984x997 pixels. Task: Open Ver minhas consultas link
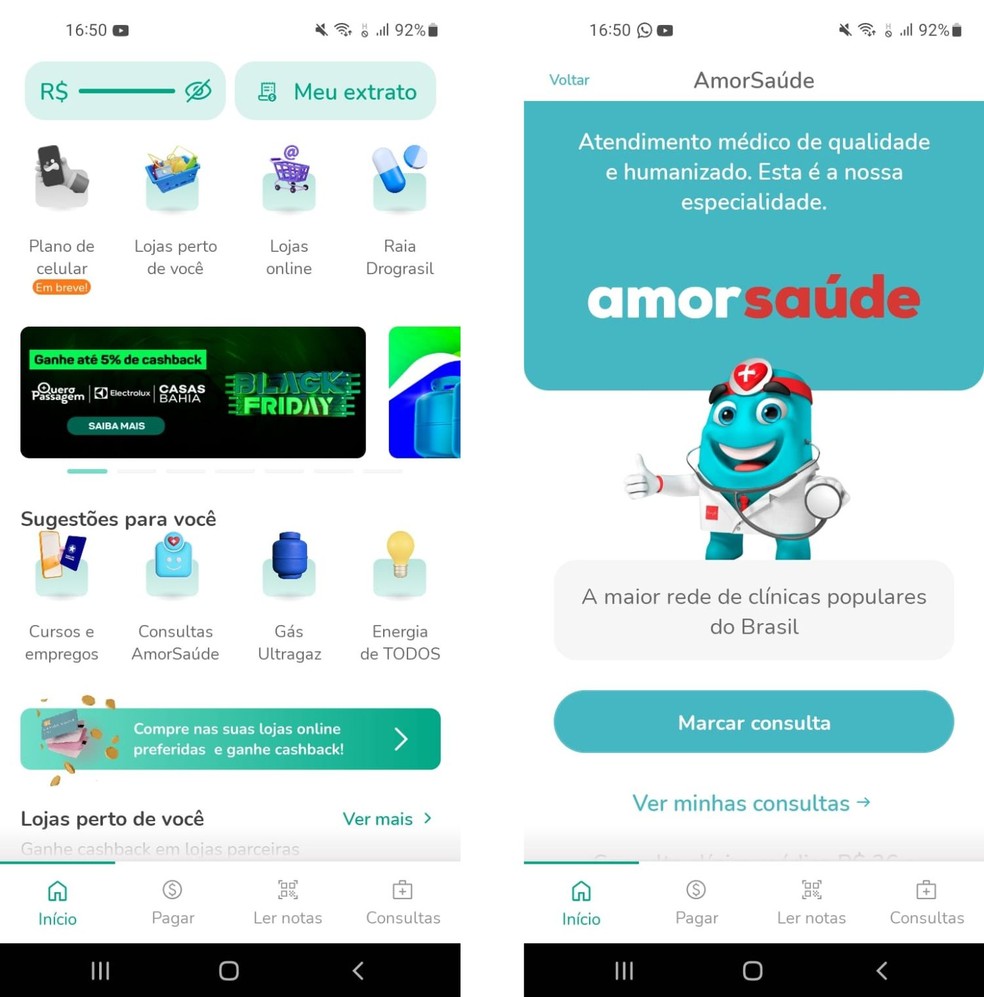point(751,803)
